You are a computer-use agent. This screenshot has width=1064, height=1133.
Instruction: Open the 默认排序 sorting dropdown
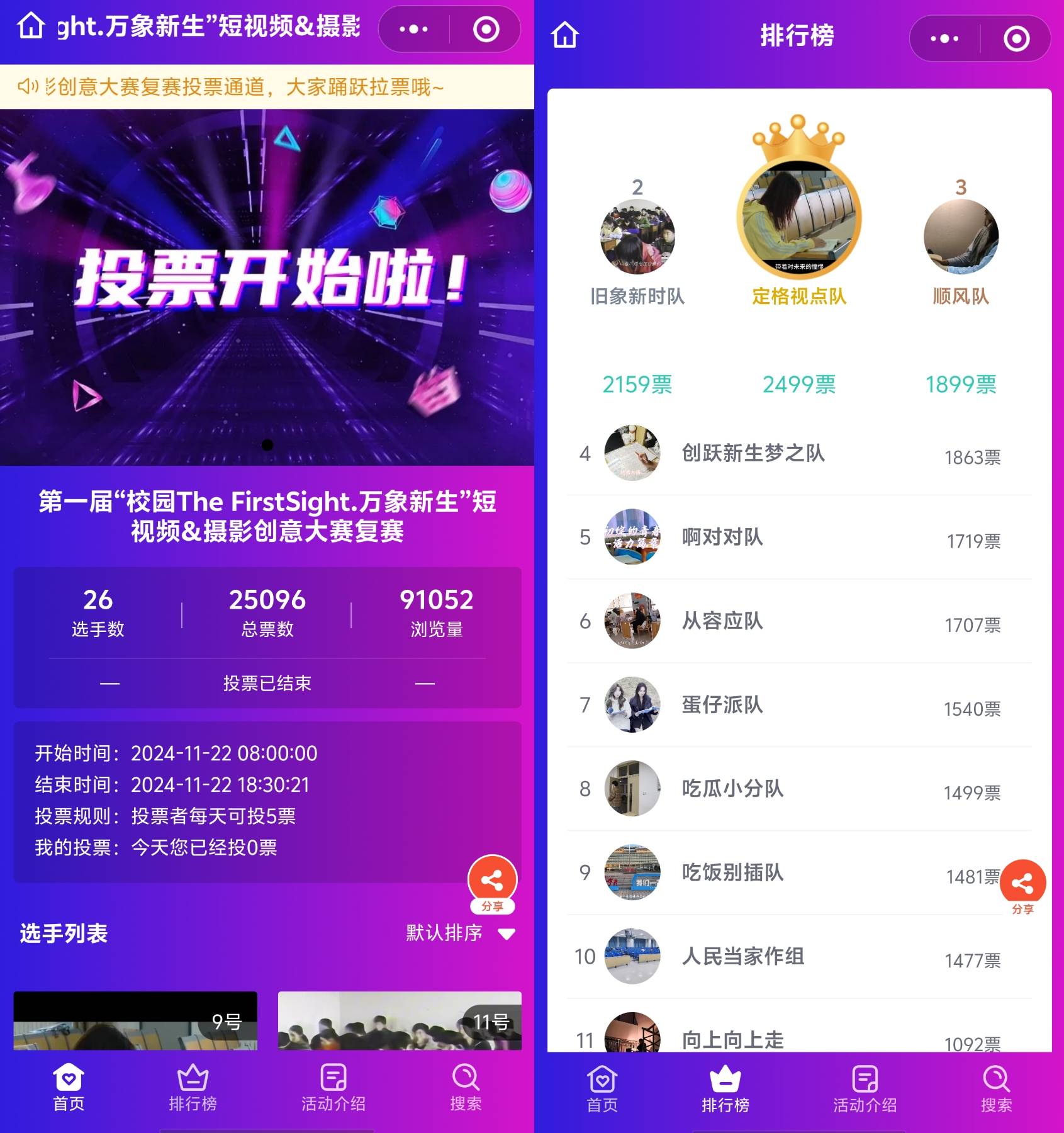pyautogui.click(x=460, y=933)
